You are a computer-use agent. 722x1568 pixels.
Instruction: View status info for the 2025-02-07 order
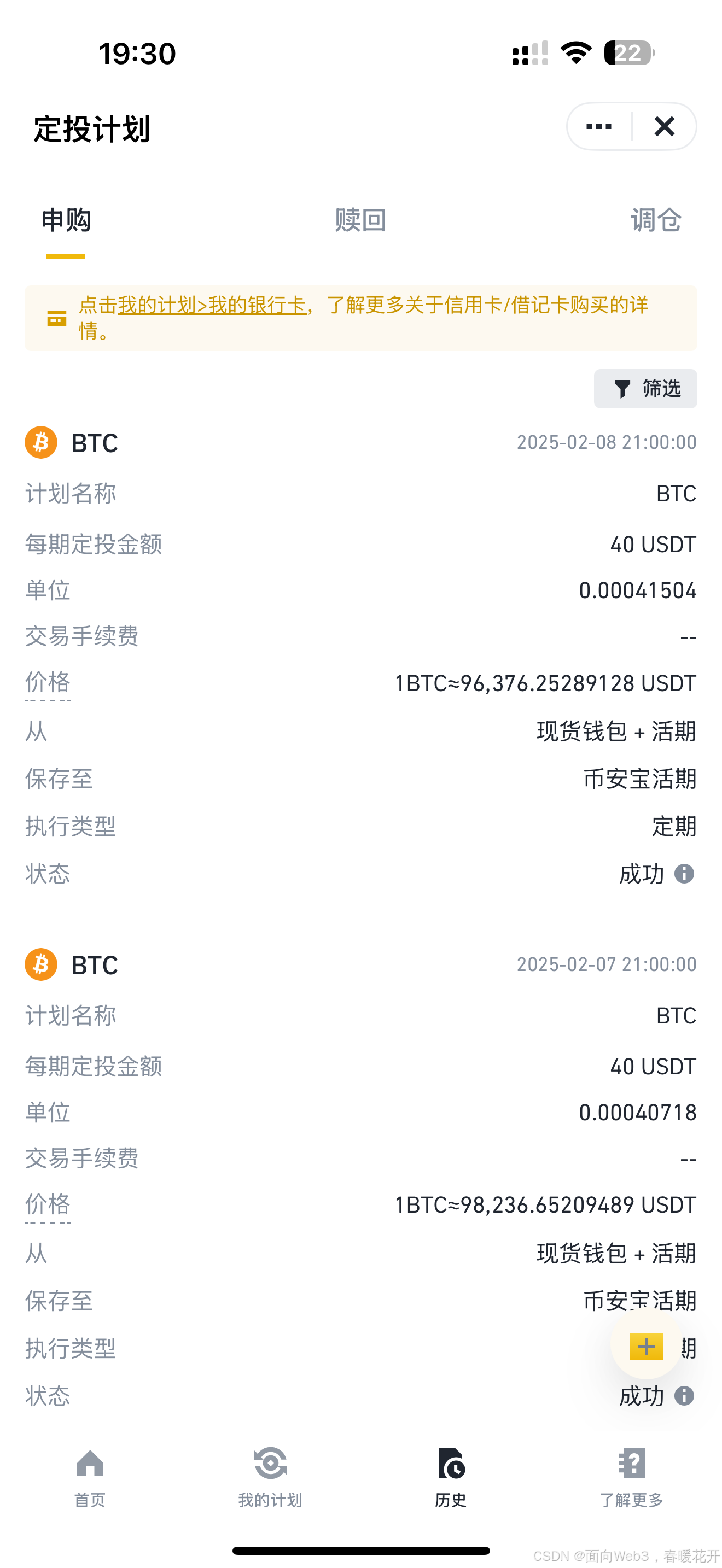(684, 1396)
